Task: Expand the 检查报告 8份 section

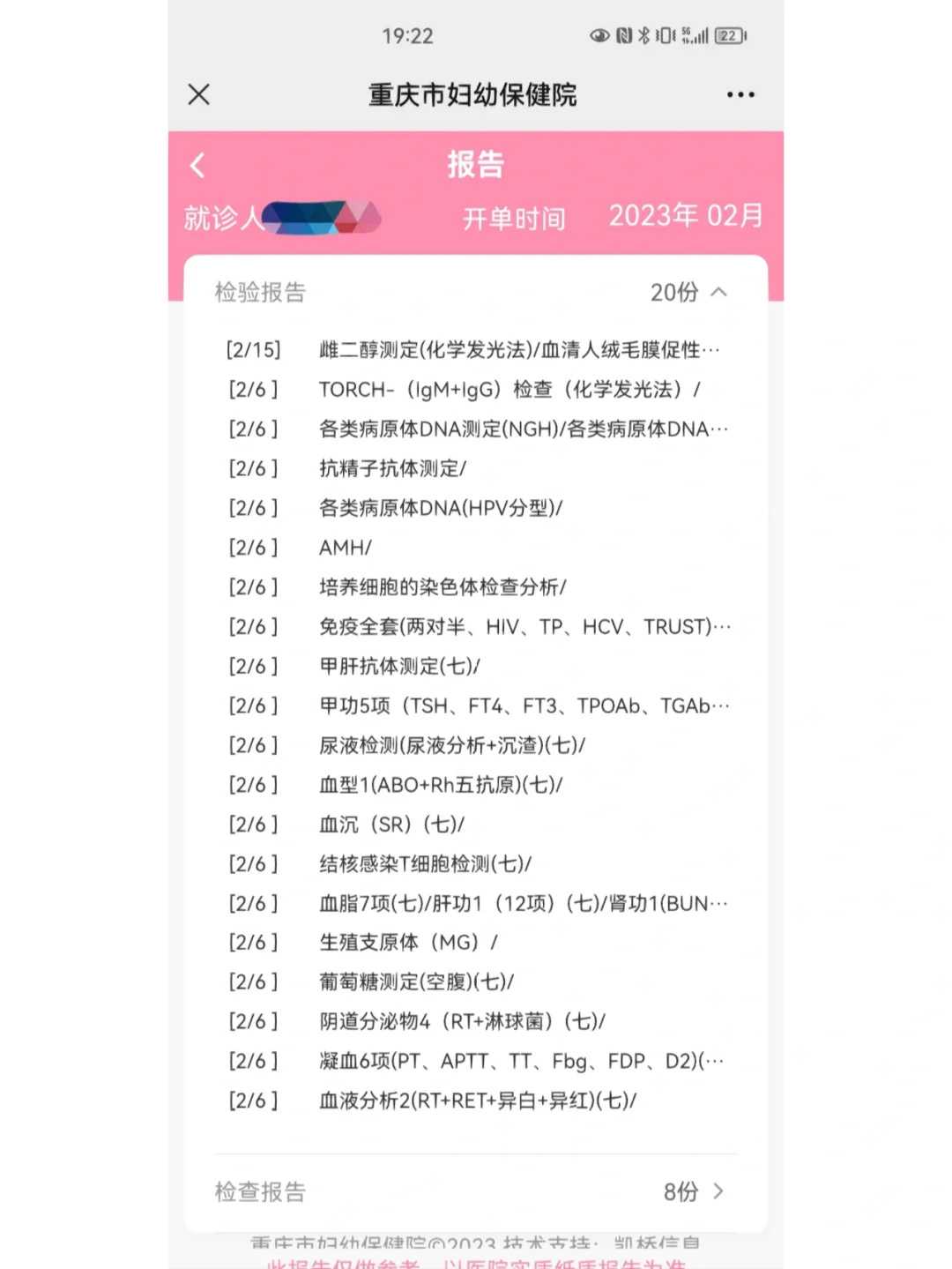Action: [x=693, y=1191]
